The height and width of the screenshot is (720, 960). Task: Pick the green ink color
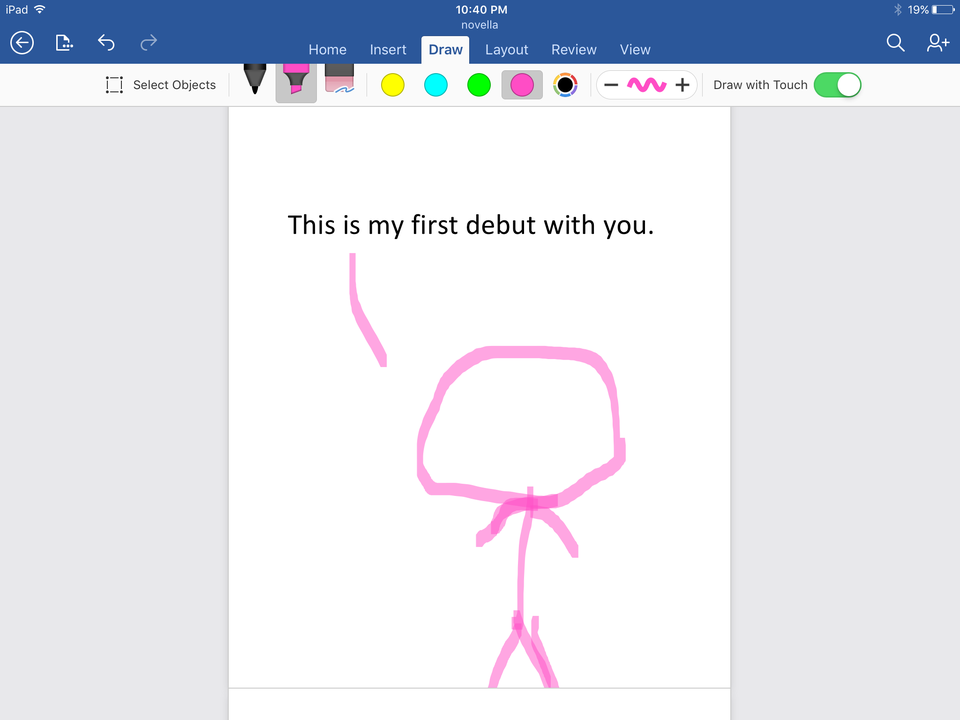479,85
